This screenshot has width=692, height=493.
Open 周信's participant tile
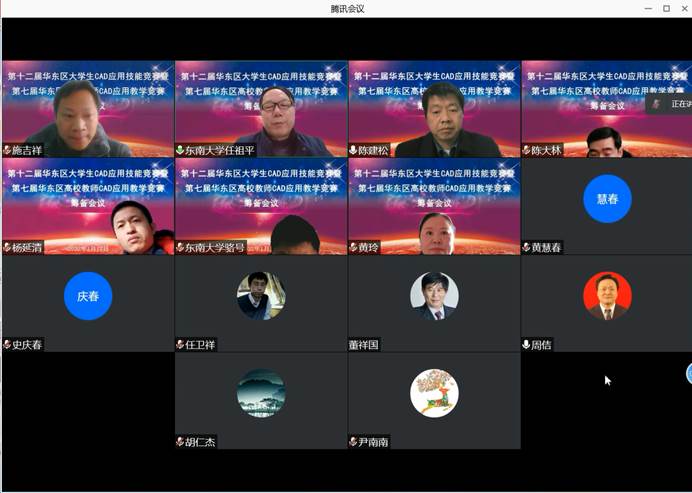[x=606, y=302]
